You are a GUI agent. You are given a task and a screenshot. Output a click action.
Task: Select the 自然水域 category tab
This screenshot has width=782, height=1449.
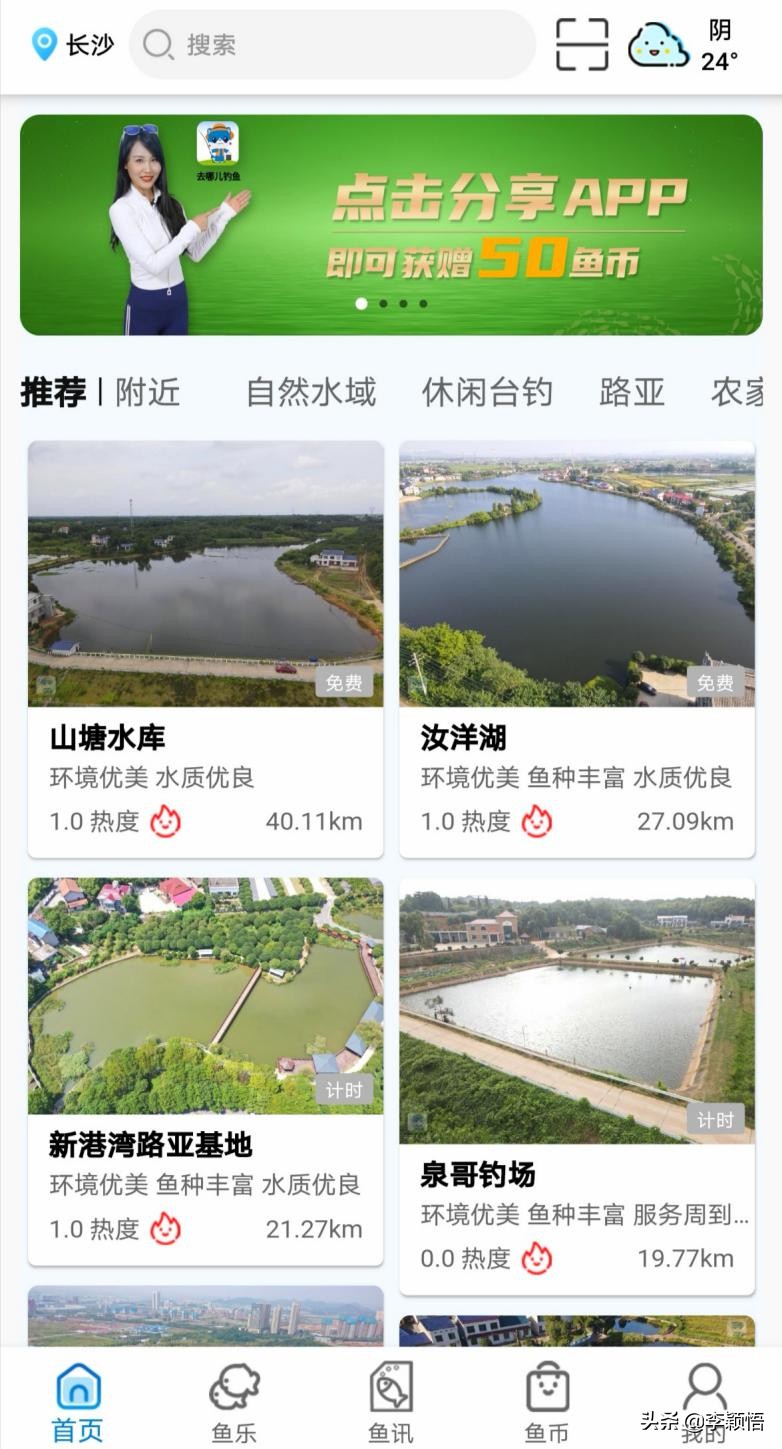coord(311,392)
